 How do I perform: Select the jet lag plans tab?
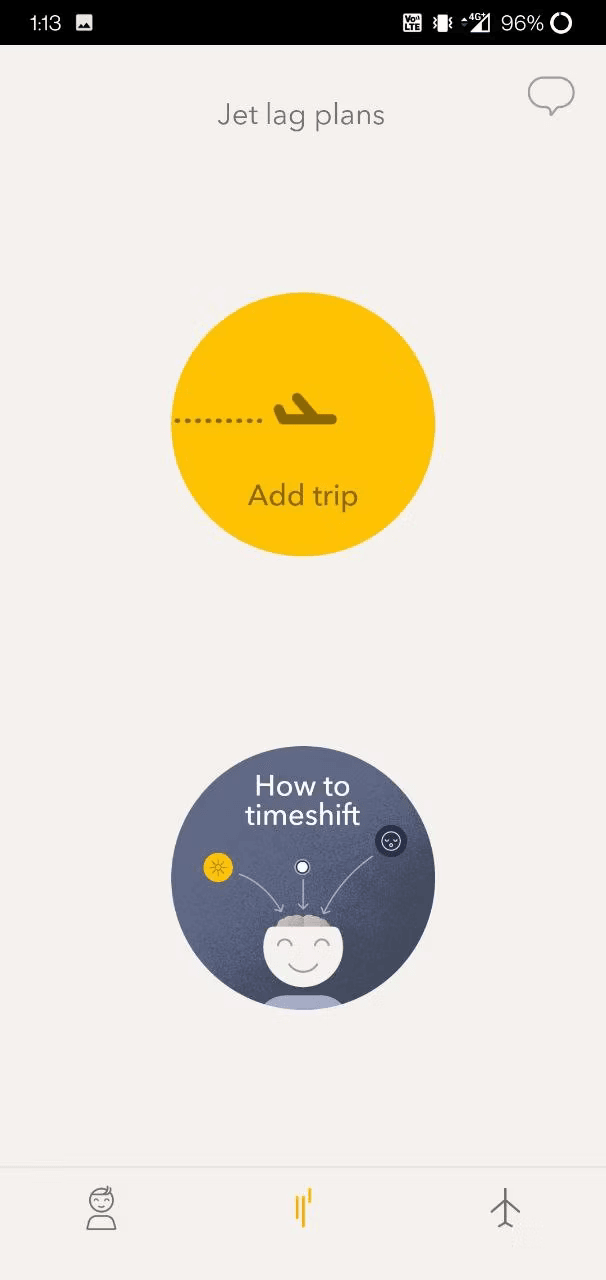[303, 1208]
